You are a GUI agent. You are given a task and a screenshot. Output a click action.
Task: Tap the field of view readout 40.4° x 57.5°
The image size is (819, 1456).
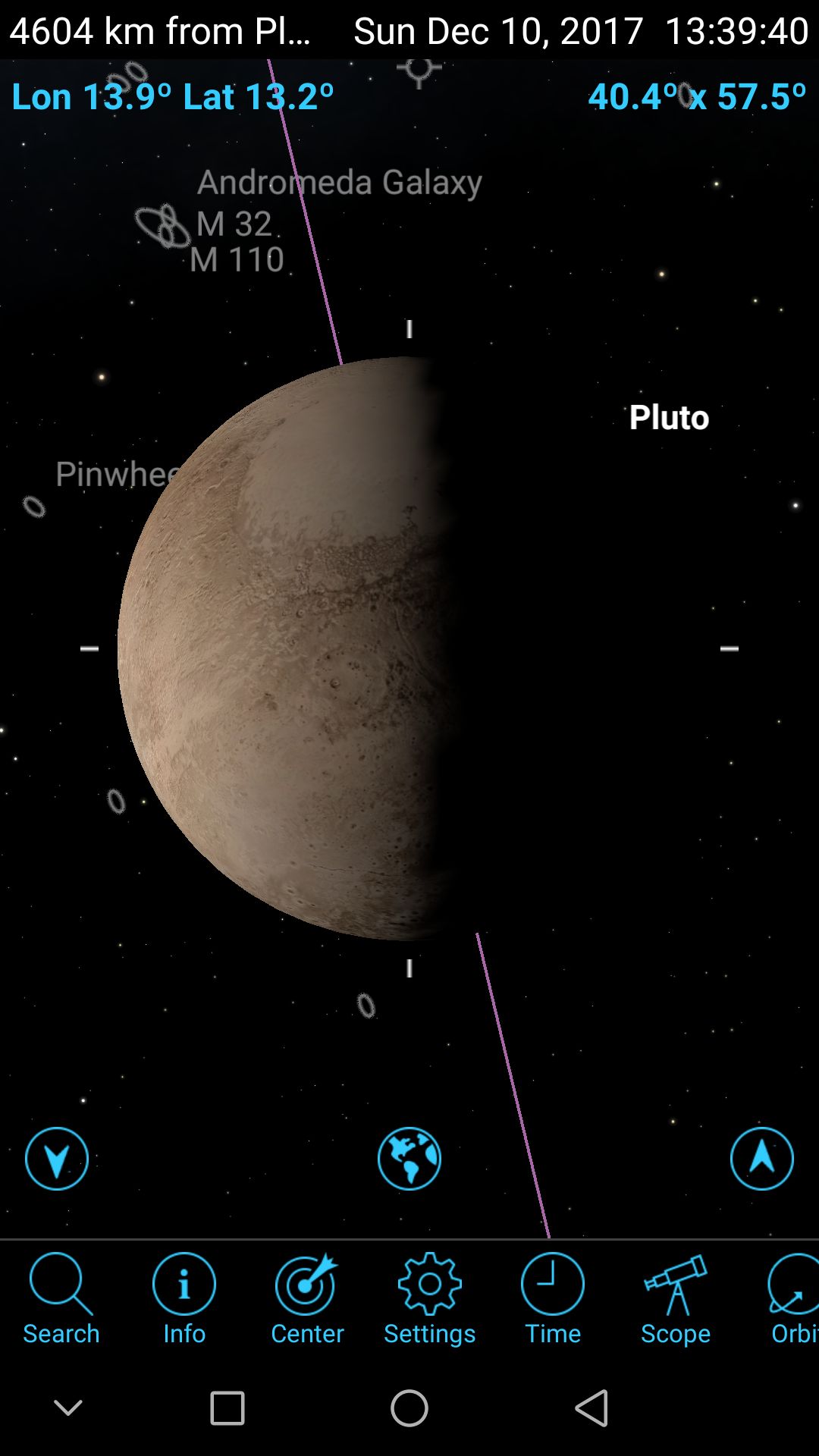pos(696,97)
